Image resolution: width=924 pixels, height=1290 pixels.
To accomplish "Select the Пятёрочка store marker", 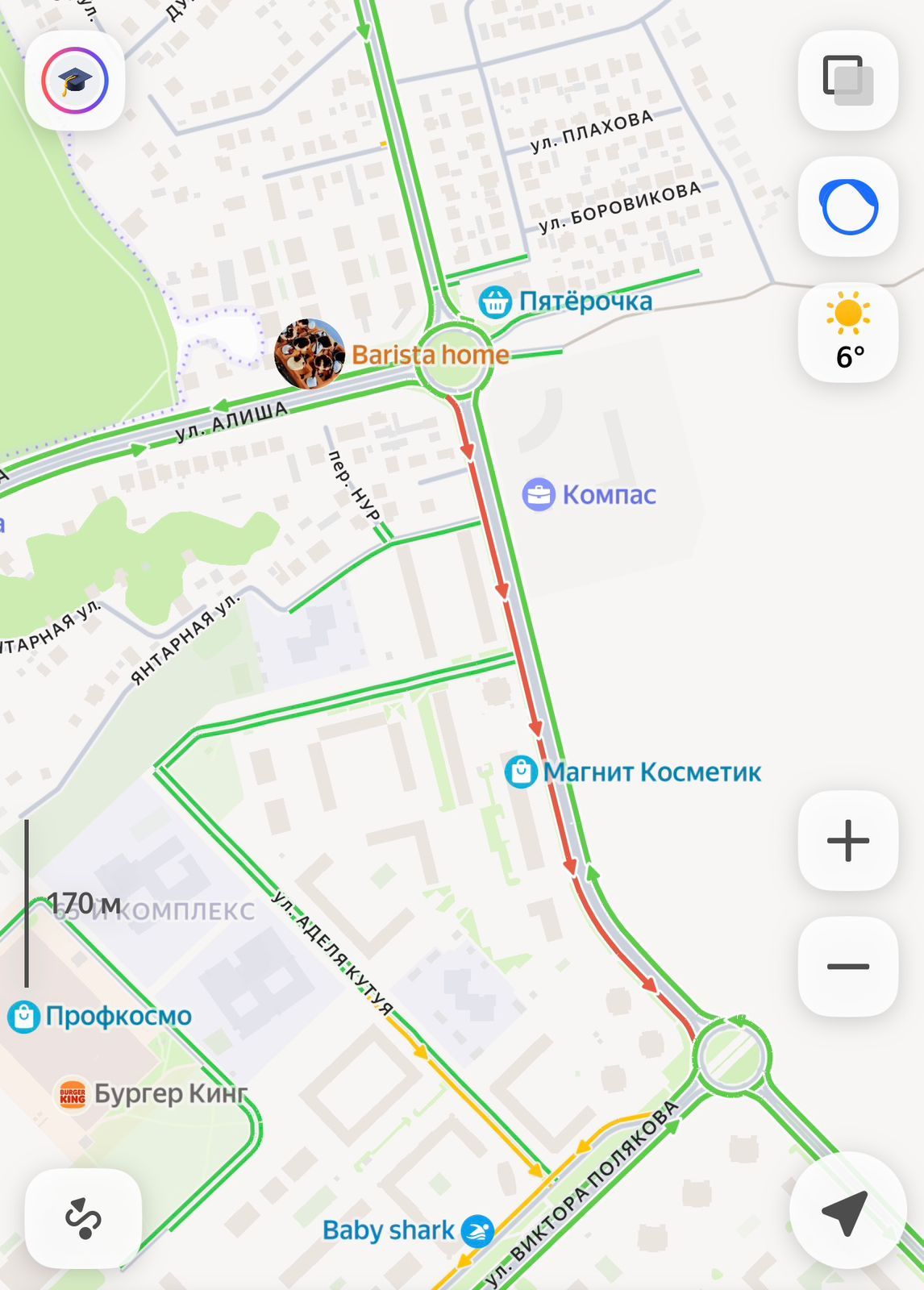I will 495,302.
